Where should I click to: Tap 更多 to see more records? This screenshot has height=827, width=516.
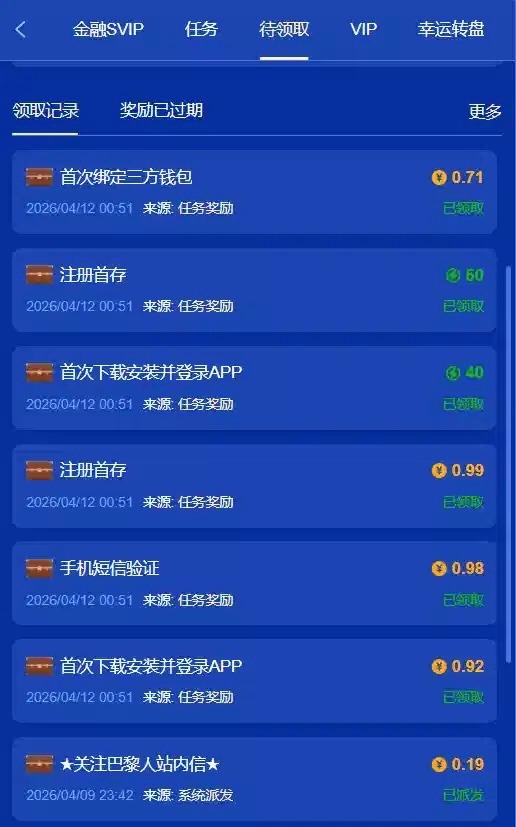point(485,111)
